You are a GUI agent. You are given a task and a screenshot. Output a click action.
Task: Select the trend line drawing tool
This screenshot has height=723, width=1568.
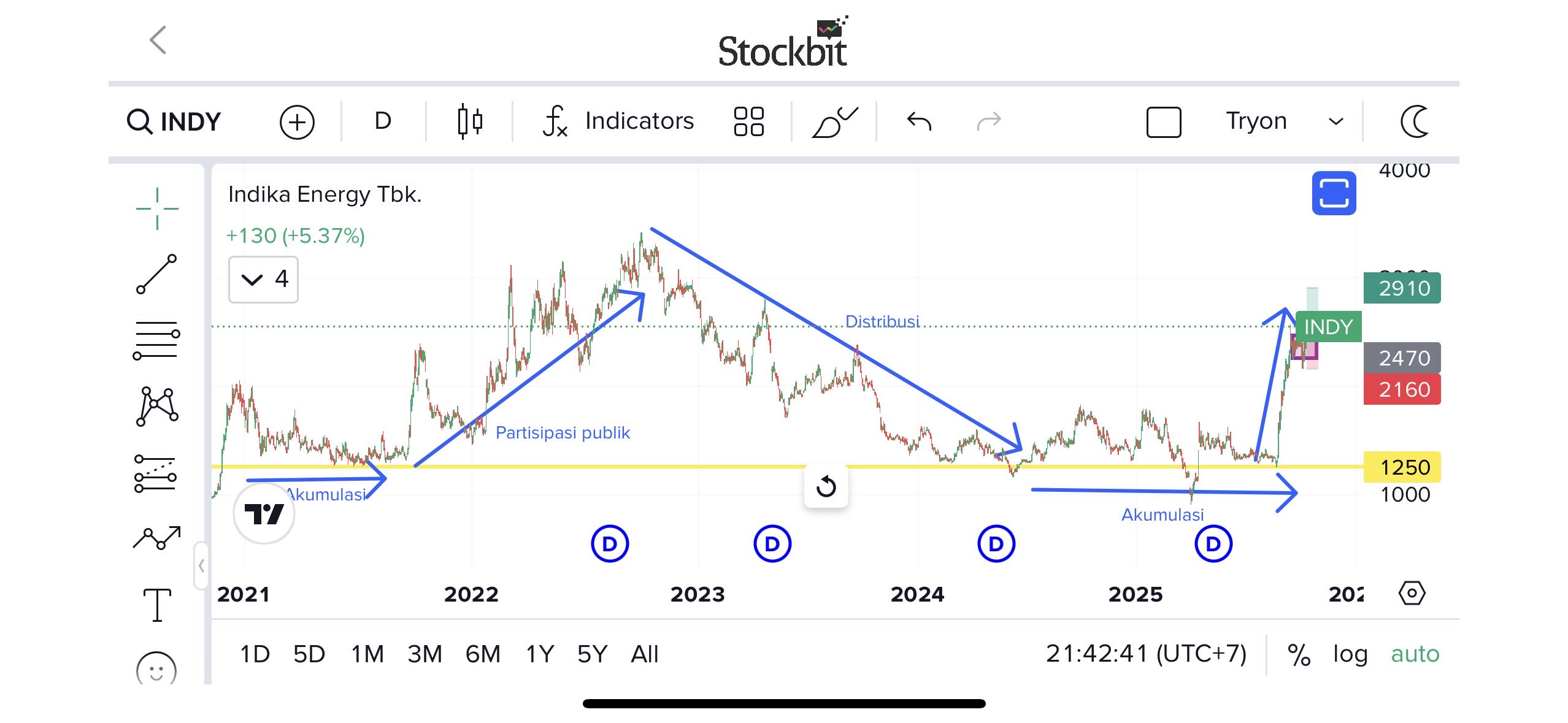coord(156,274)
